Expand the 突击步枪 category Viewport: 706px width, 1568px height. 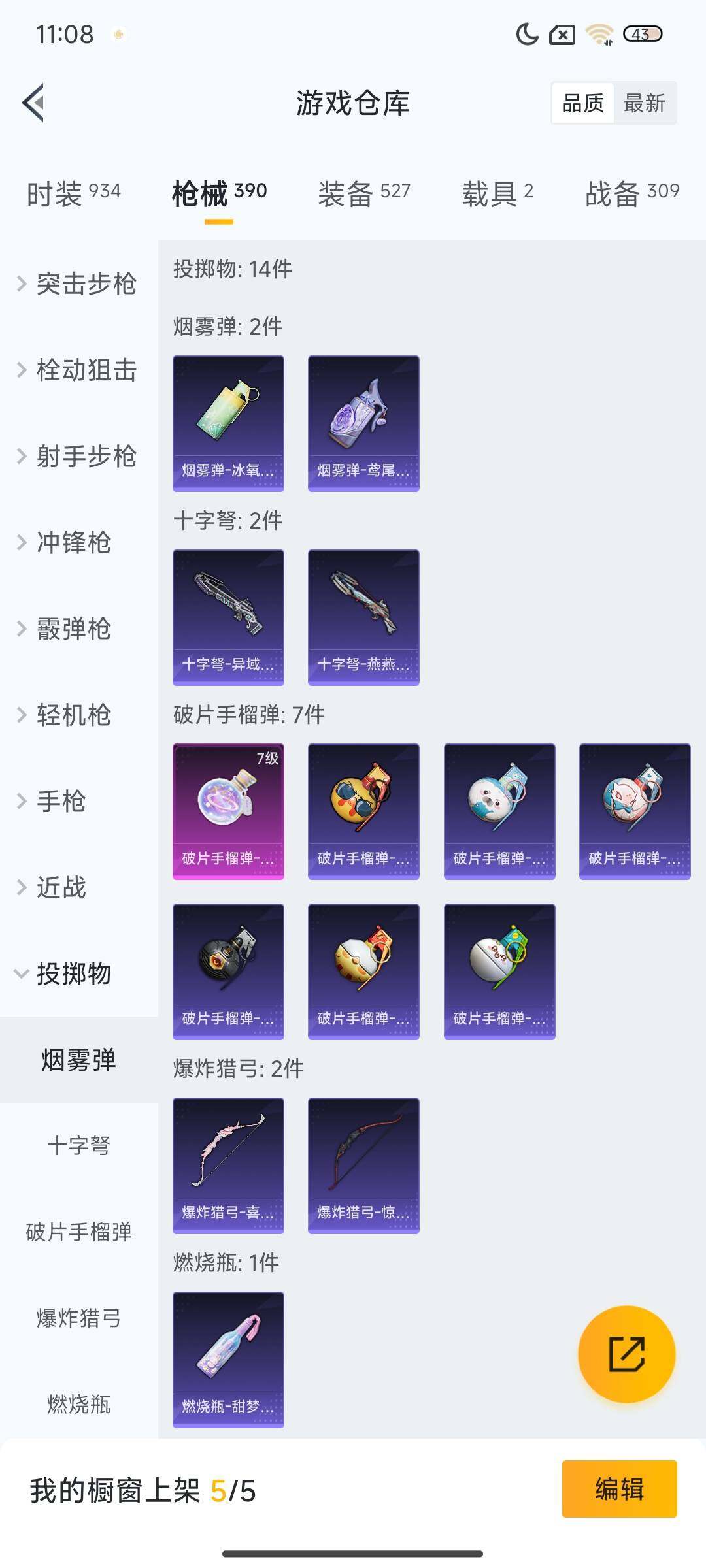(78, 284)
